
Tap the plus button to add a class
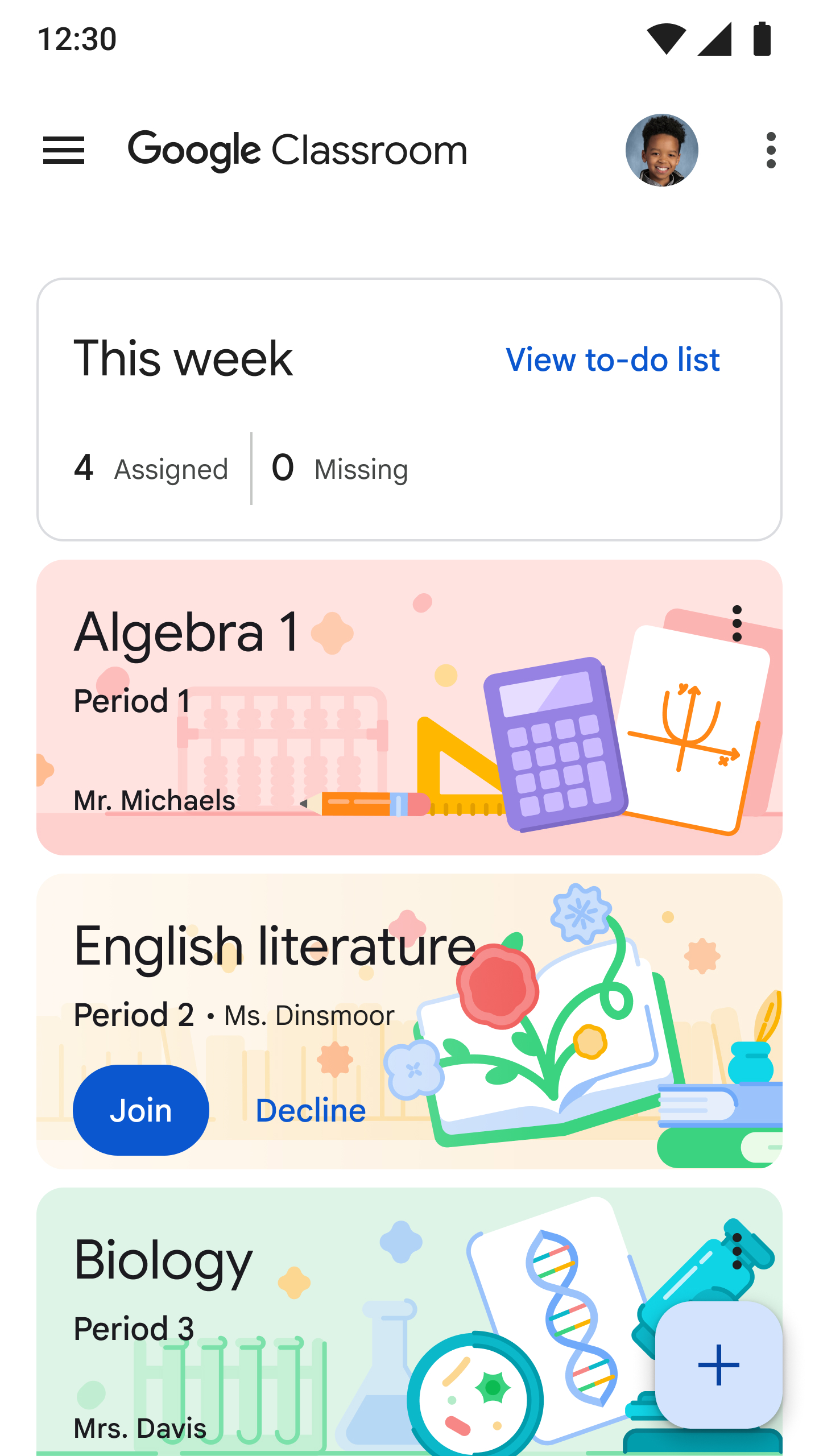718,1364
